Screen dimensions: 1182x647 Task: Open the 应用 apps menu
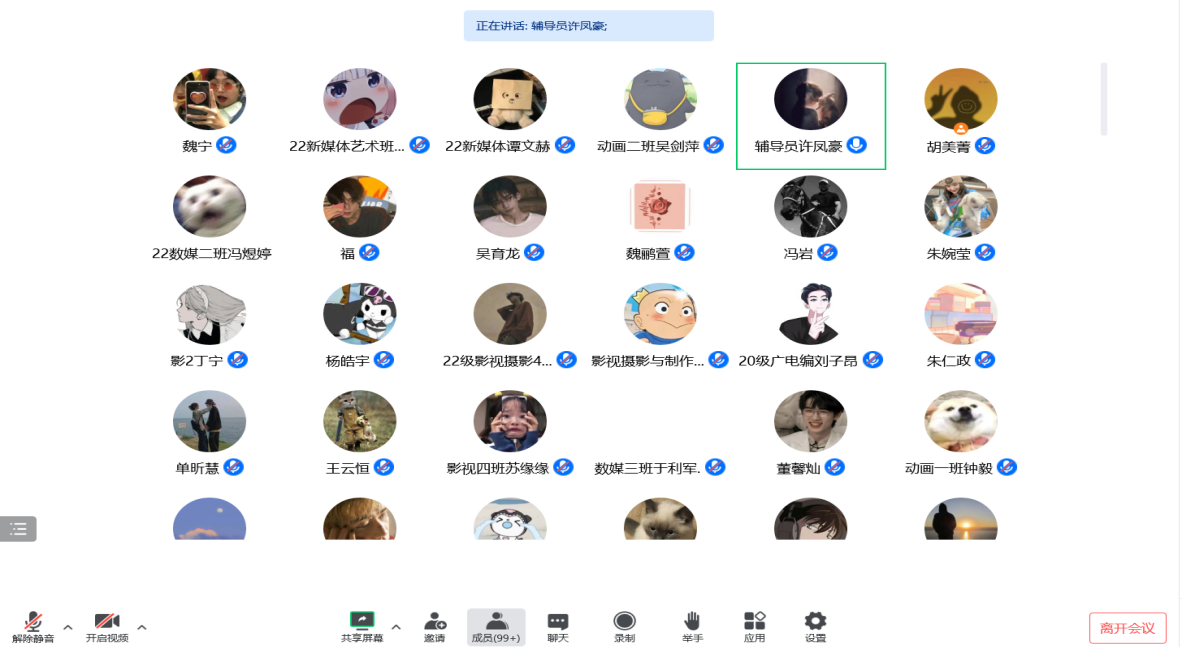pos(754,626)
